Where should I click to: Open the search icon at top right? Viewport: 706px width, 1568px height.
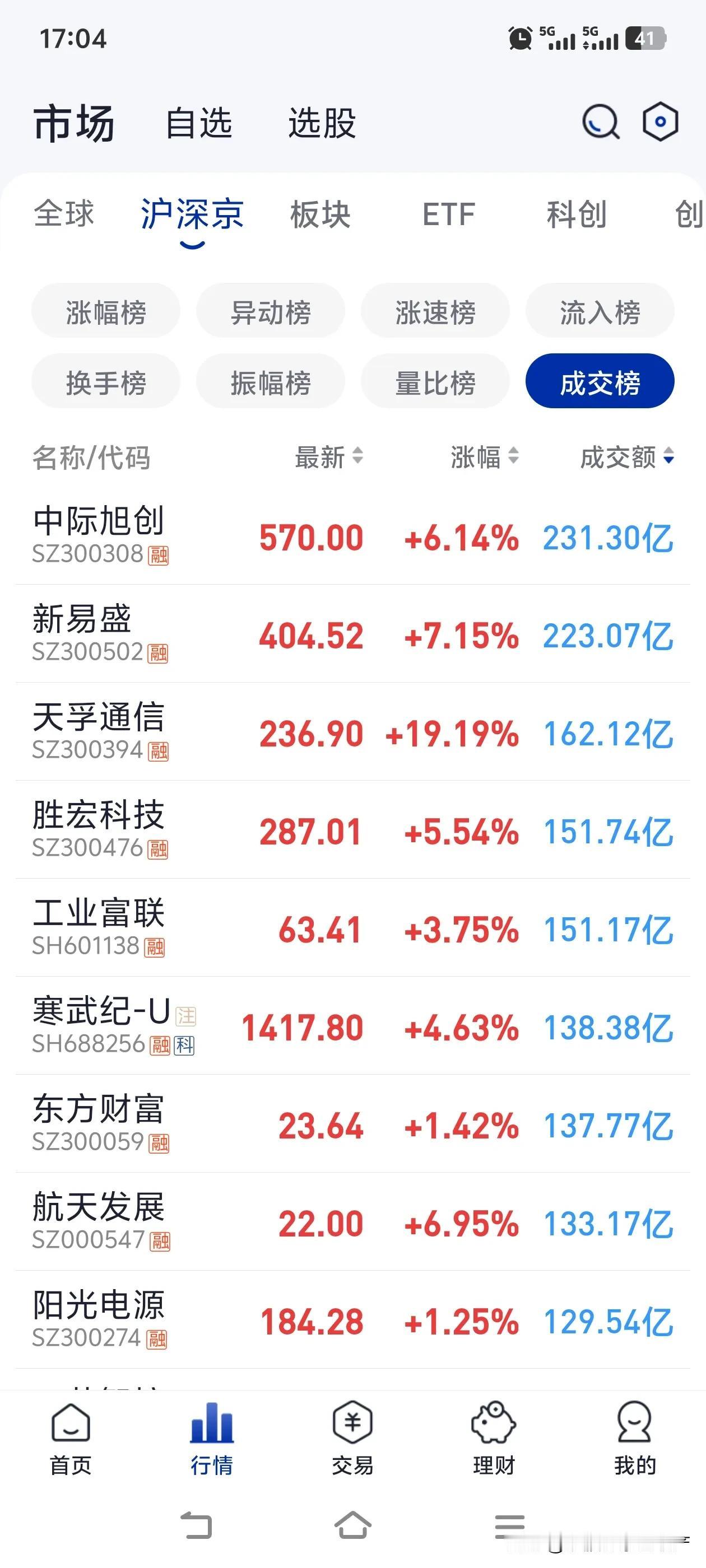599,121
